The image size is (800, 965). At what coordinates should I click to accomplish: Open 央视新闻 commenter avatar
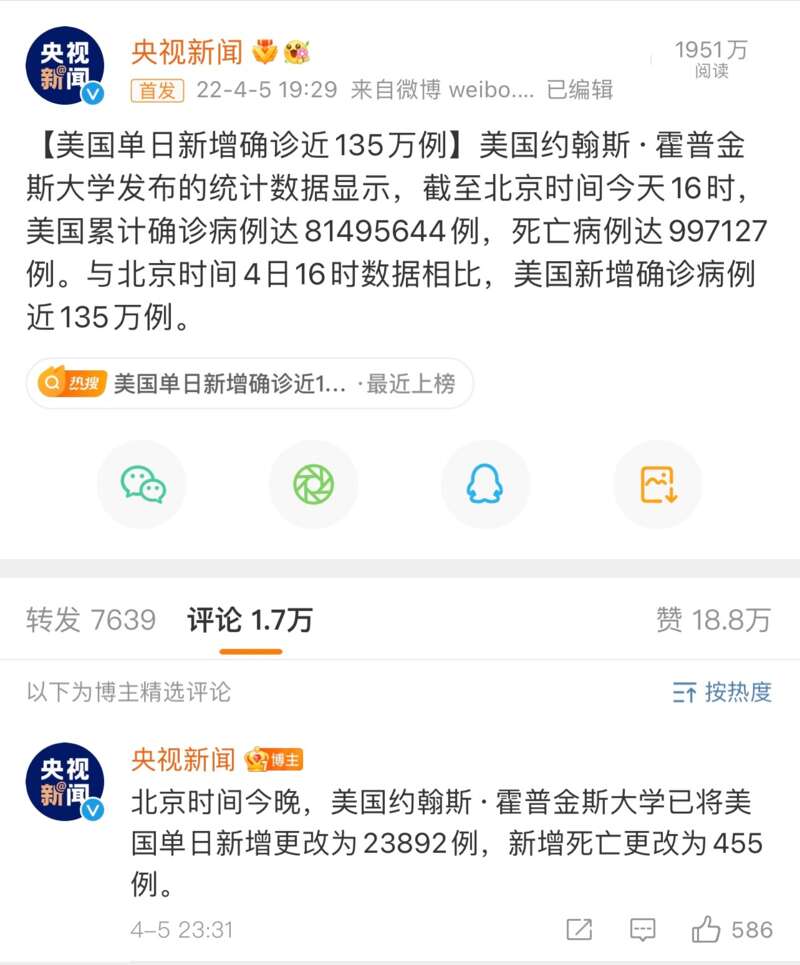point(65,781)
